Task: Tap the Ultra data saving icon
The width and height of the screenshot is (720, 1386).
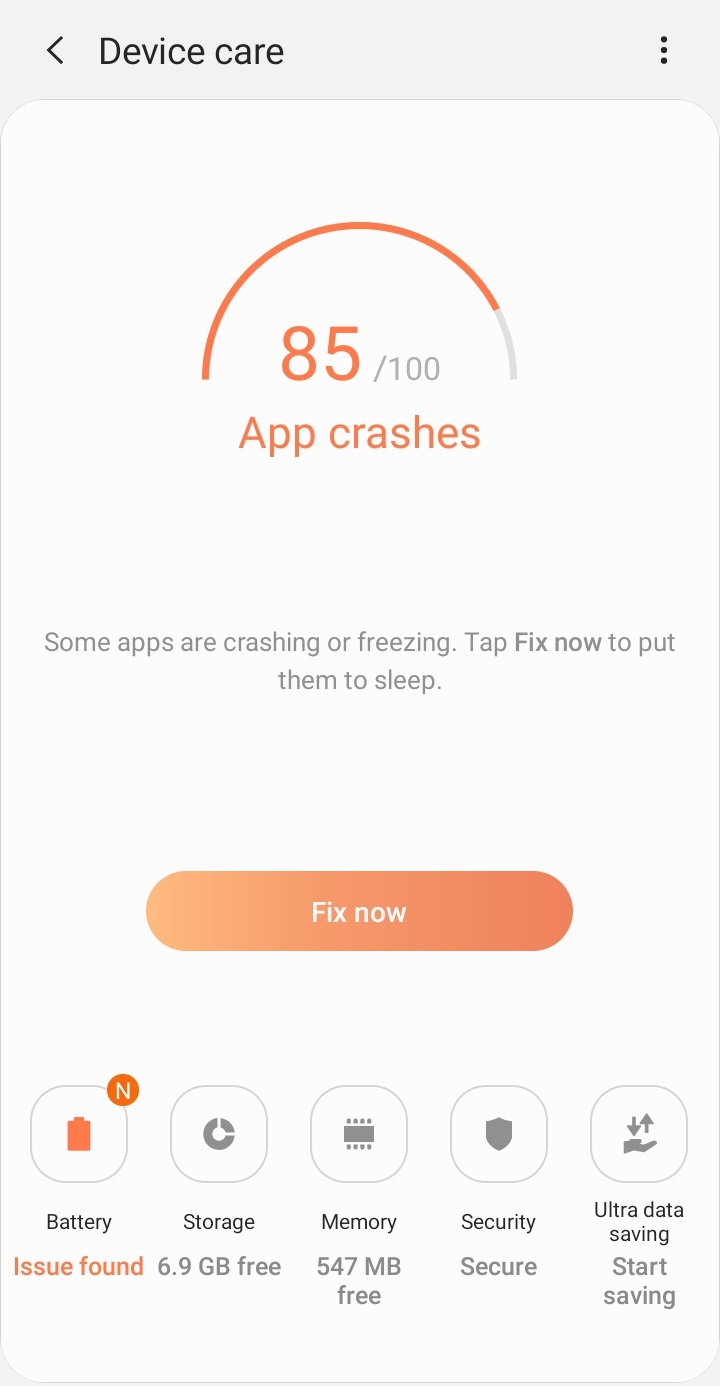Action: (638, 1133)
